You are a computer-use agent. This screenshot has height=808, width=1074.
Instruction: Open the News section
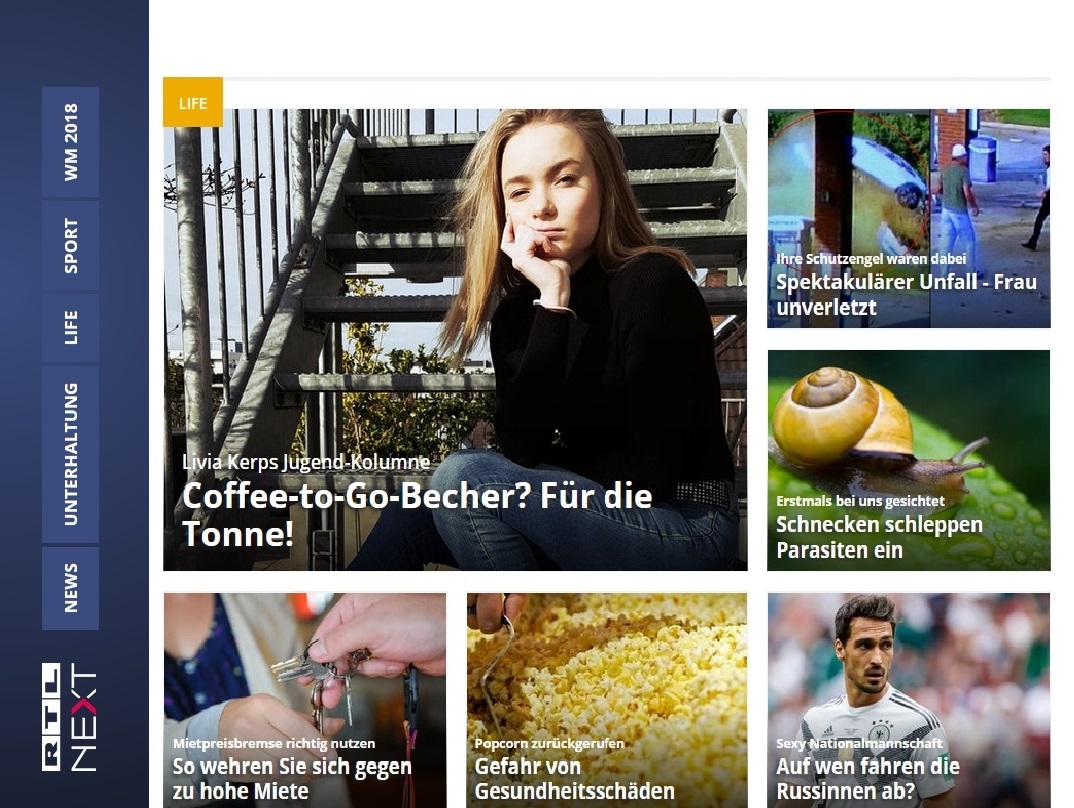coord(70,587)
